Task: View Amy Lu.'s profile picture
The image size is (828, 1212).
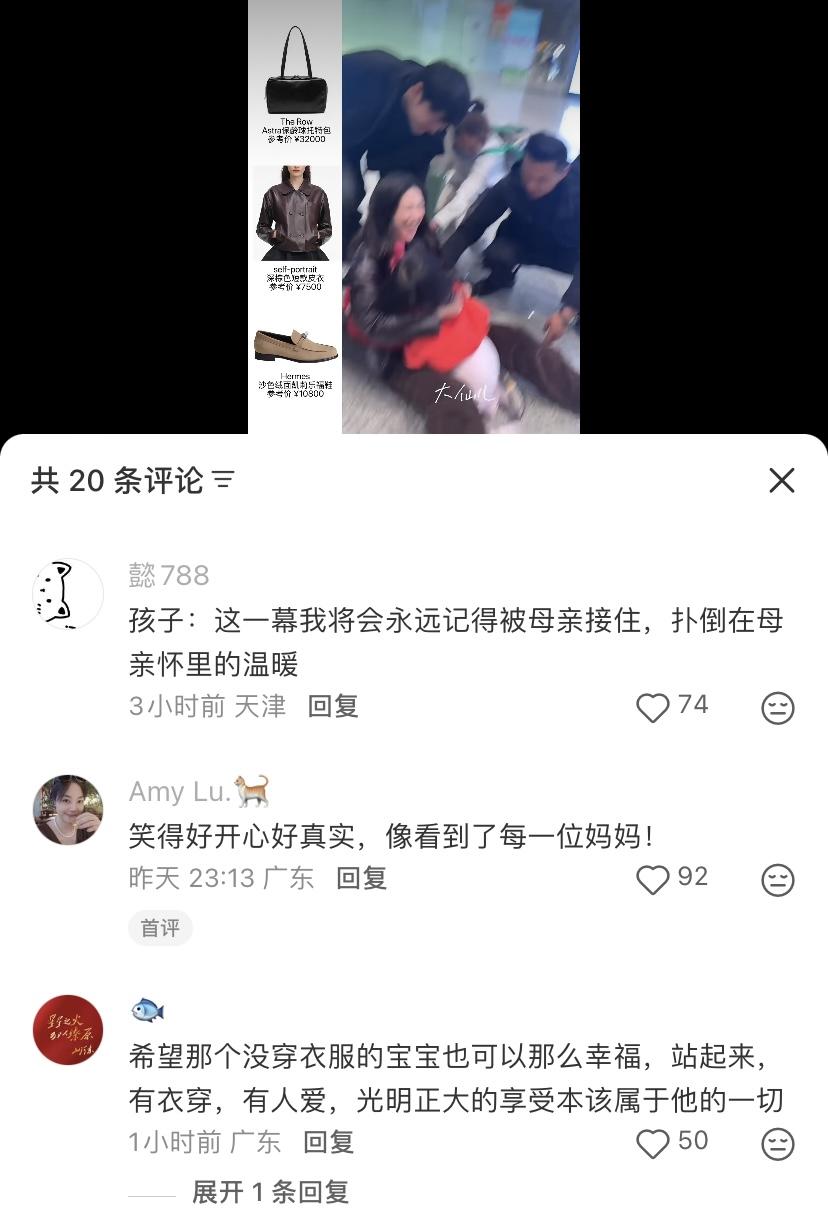Action: pyautogui.click(x=68, y=809)
